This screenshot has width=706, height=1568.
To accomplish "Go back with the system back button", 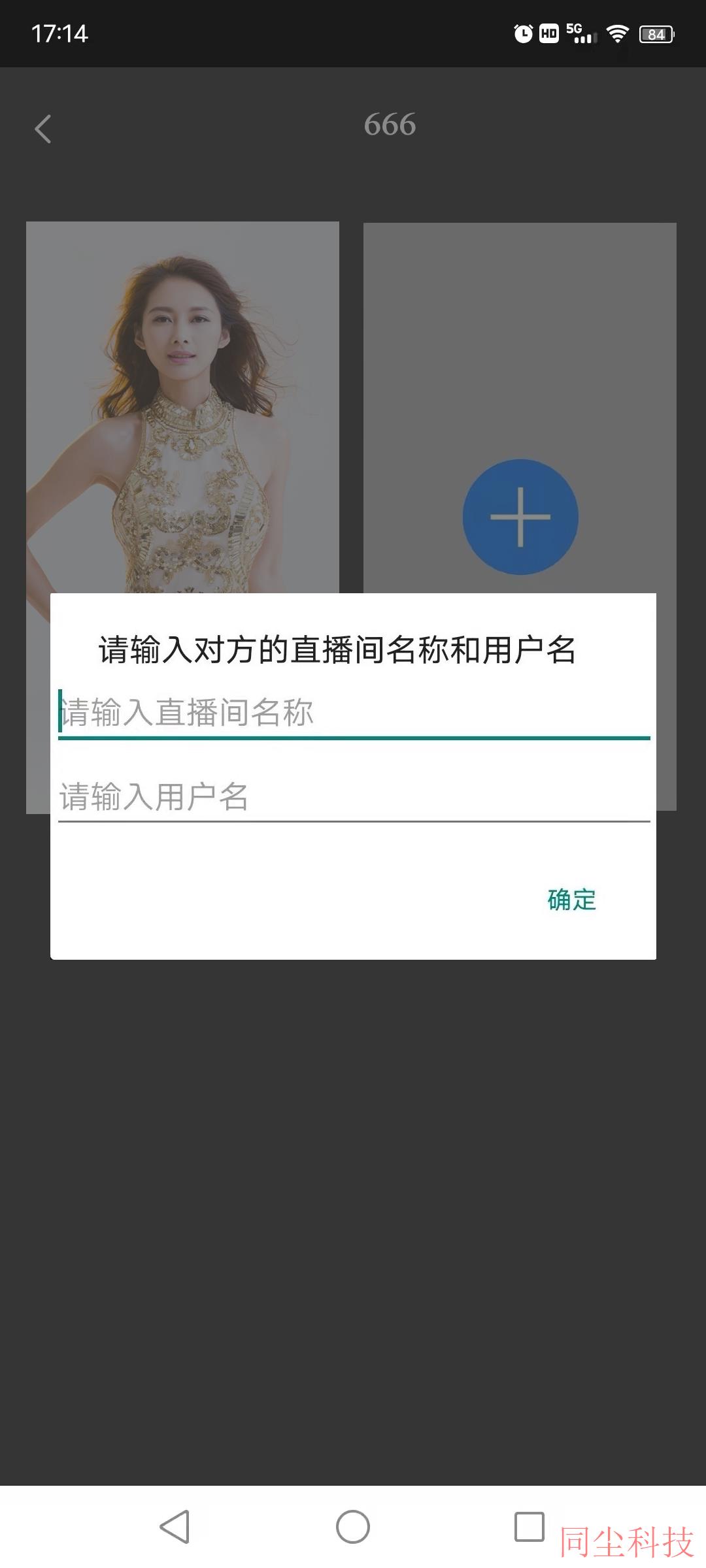I will (175, 1527).
